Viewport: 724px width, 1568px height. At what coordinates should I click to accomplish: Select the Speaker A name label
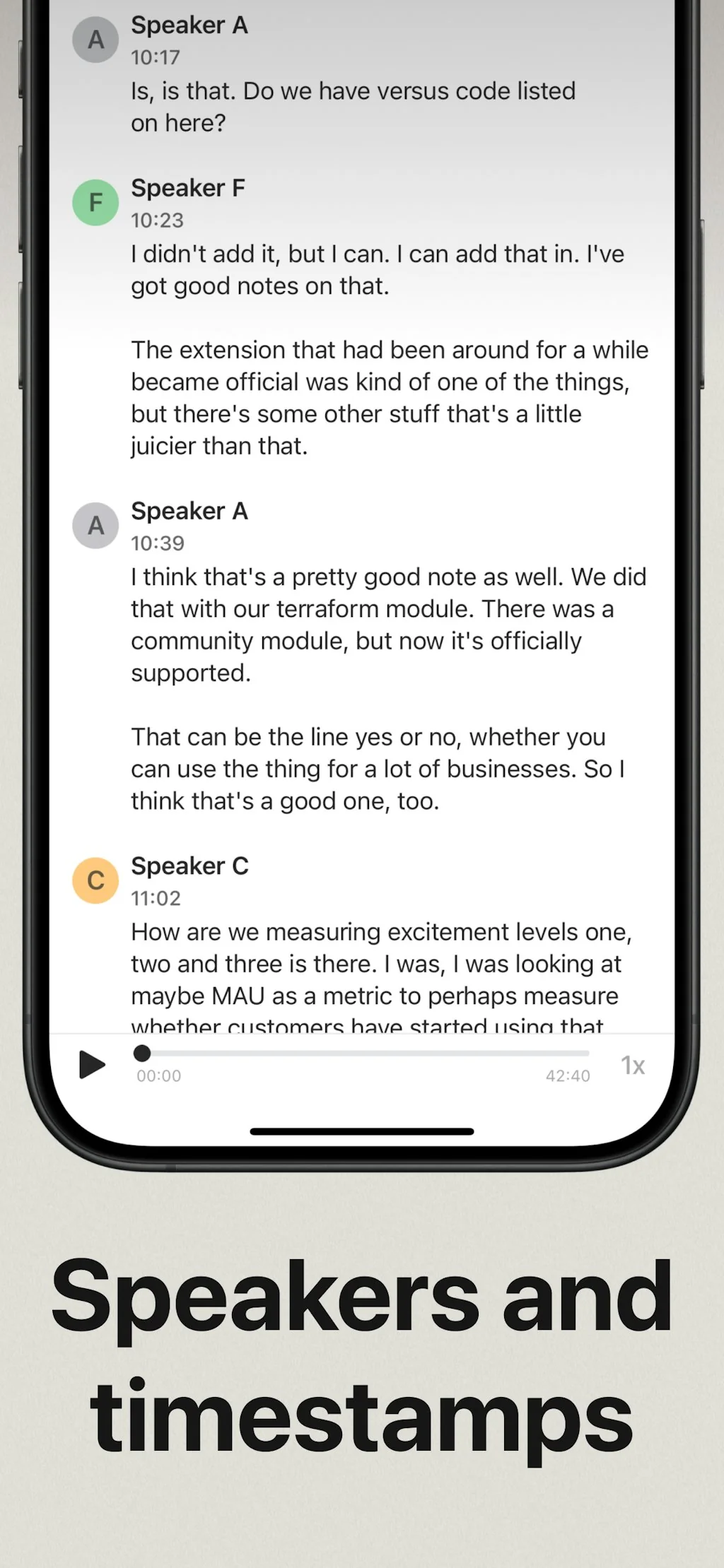click(189, 25)
